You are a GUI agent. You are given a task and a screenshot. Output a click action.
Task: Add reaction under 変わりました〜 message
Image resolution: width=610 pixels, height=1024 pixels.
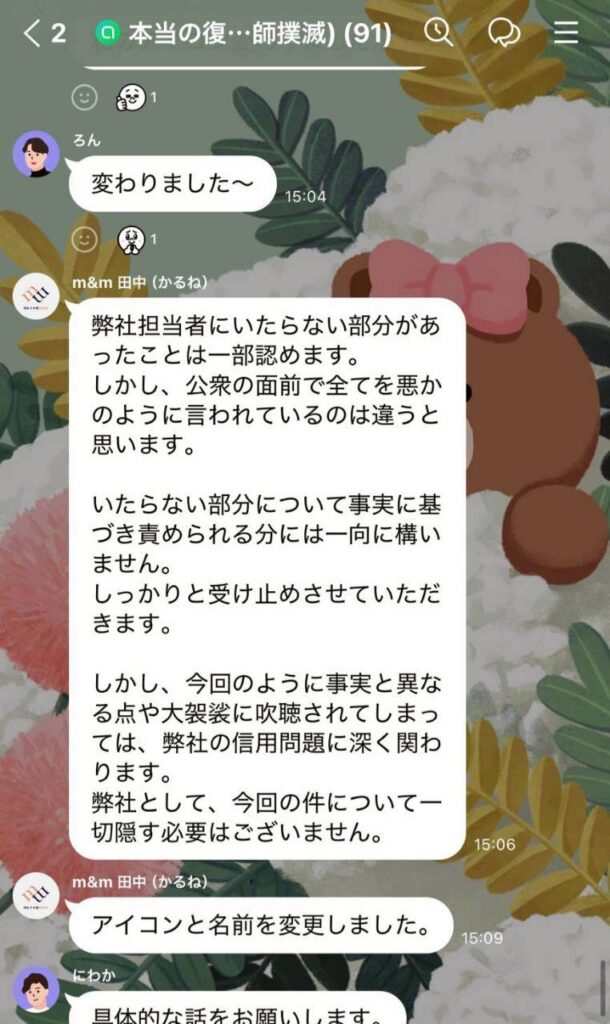click(x=86, y=239)
